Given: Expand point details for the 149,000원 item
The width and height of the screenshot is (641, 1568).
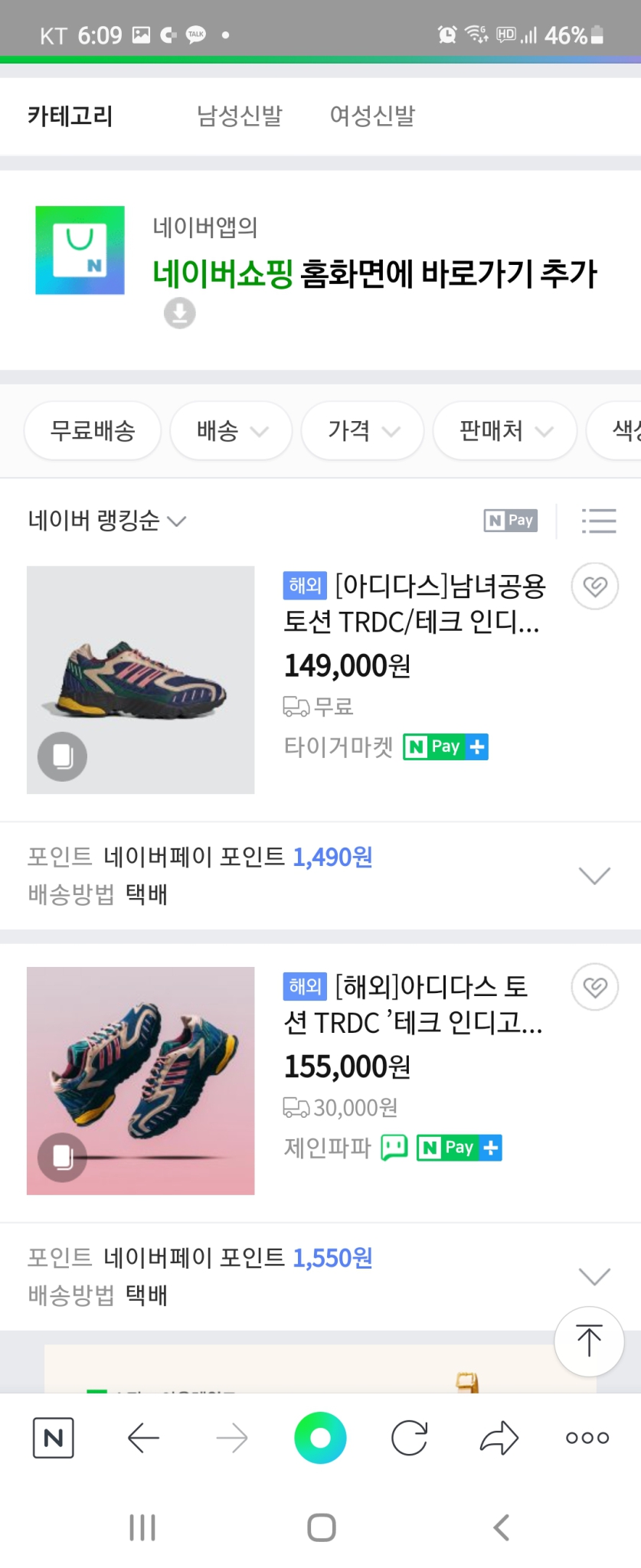Looking at the screenshot, I should [594, 875].
